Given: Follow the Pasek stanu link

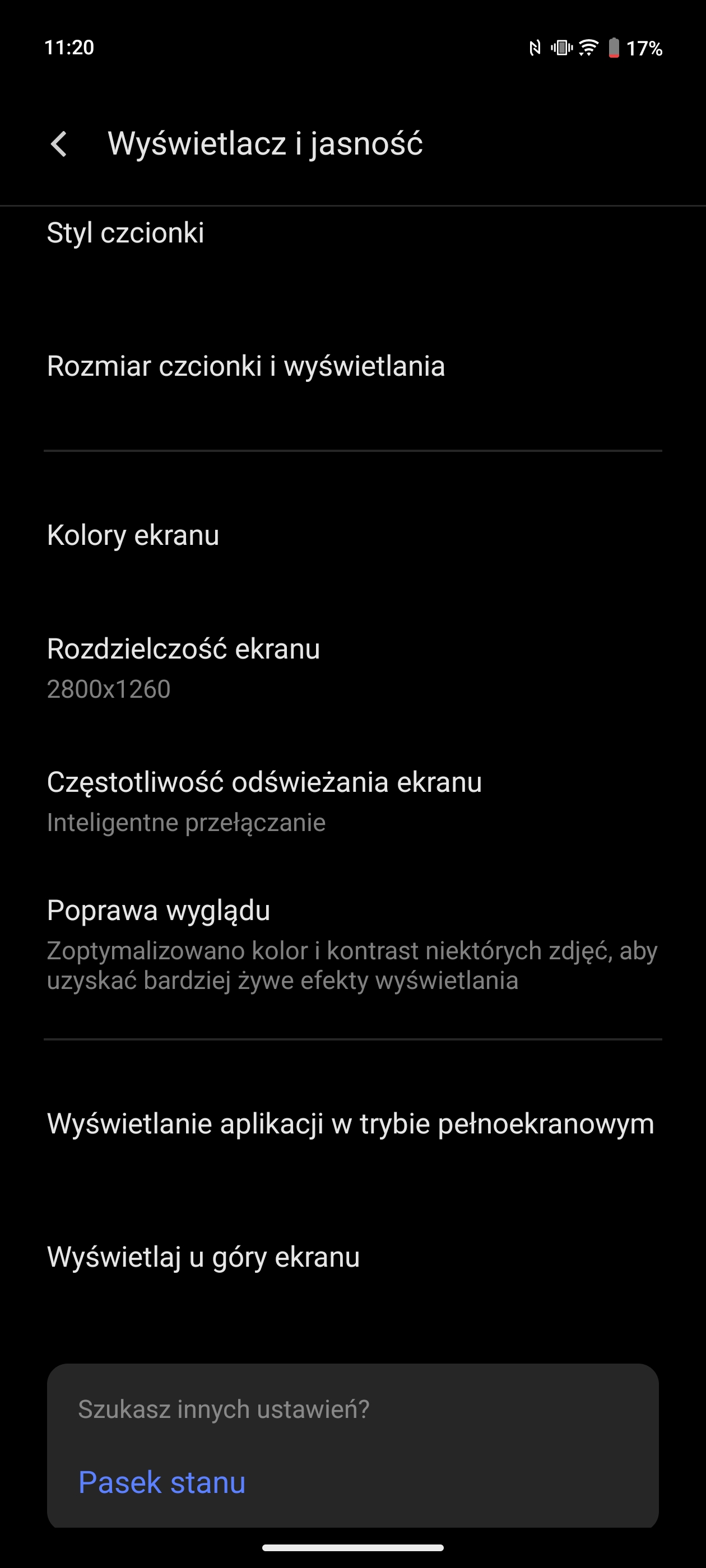Looking at the screenshot, I should 162,1482.
